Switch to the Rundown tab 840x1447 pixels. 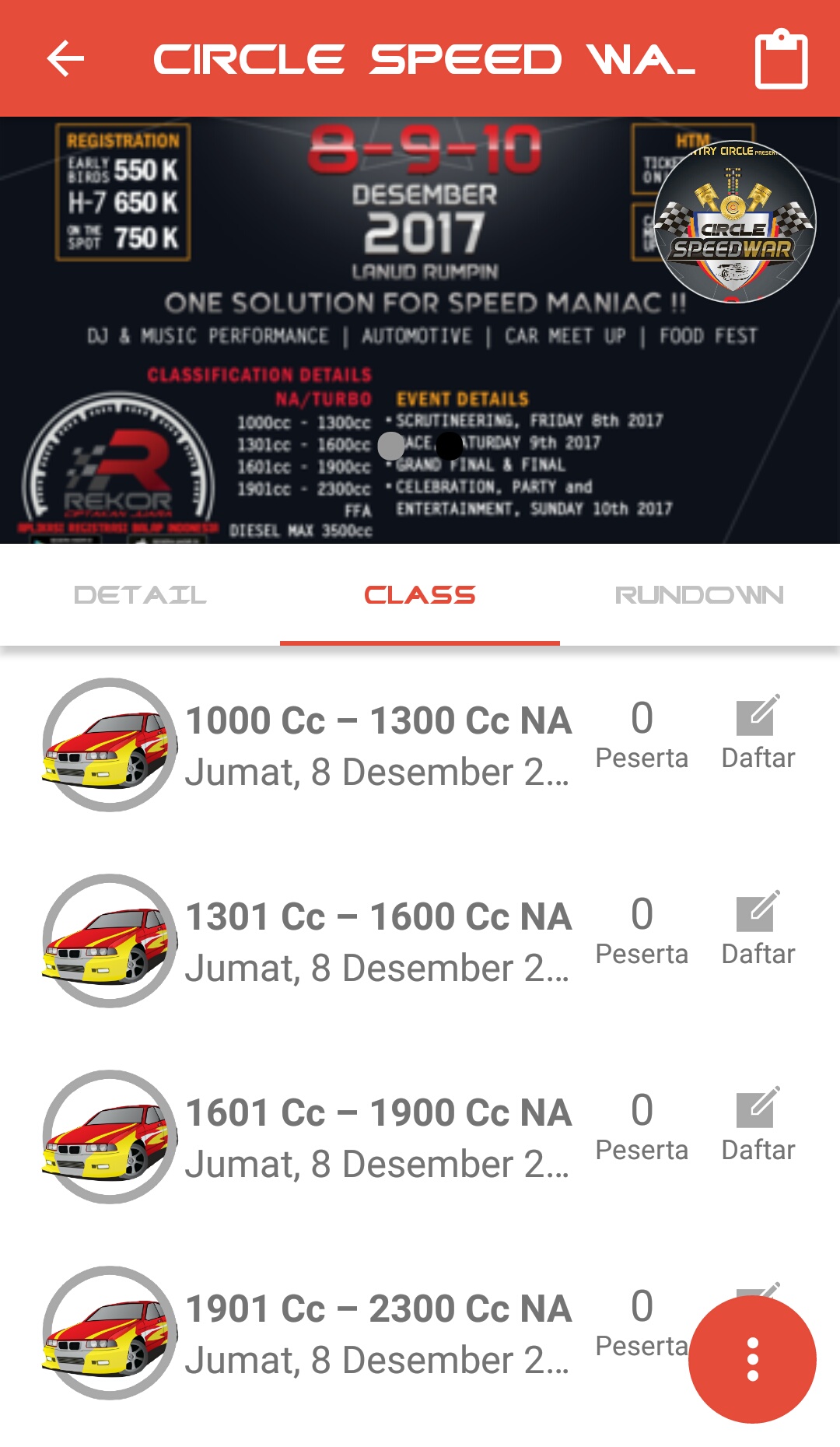pos(699,595)
